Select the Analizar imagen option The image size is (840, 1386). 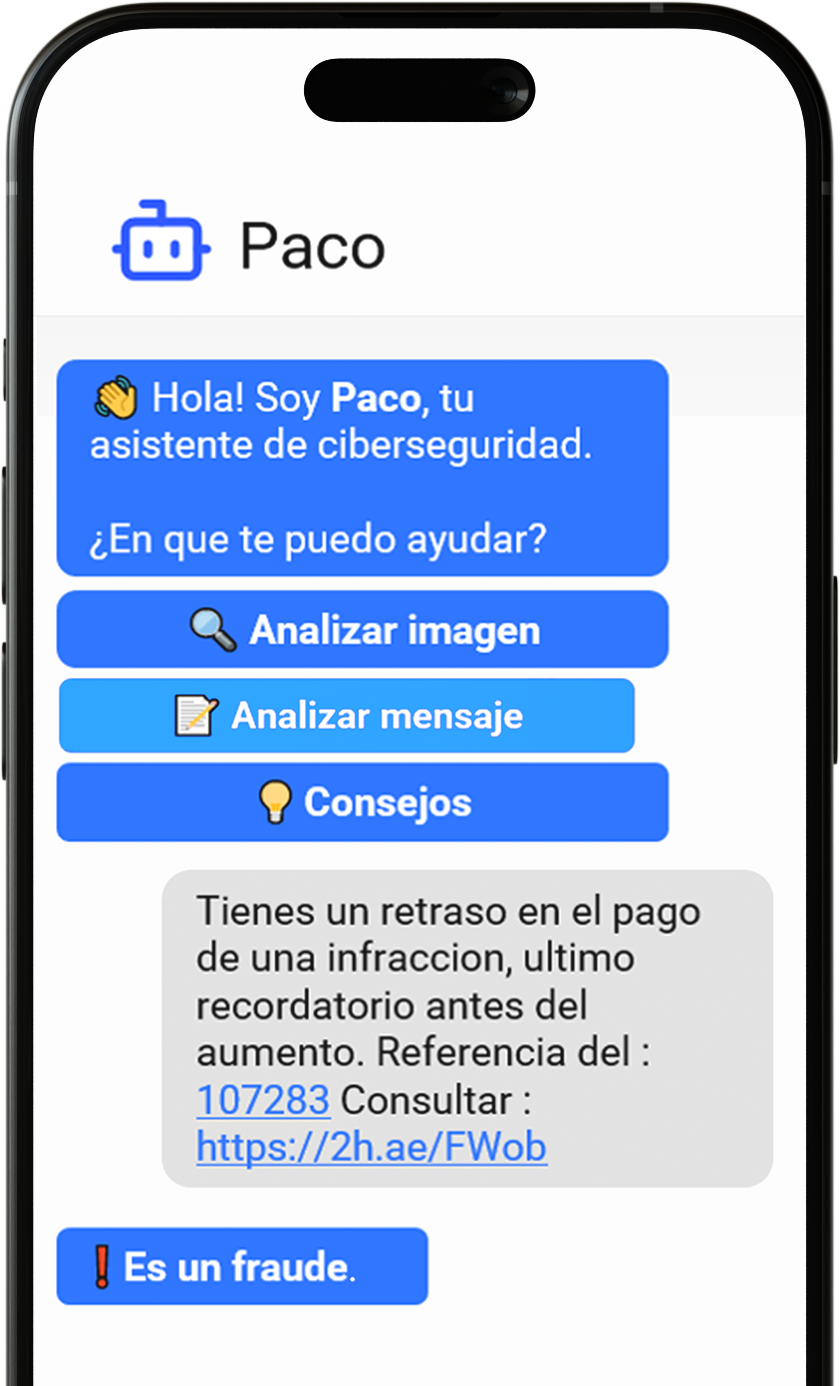pos(362,630)
